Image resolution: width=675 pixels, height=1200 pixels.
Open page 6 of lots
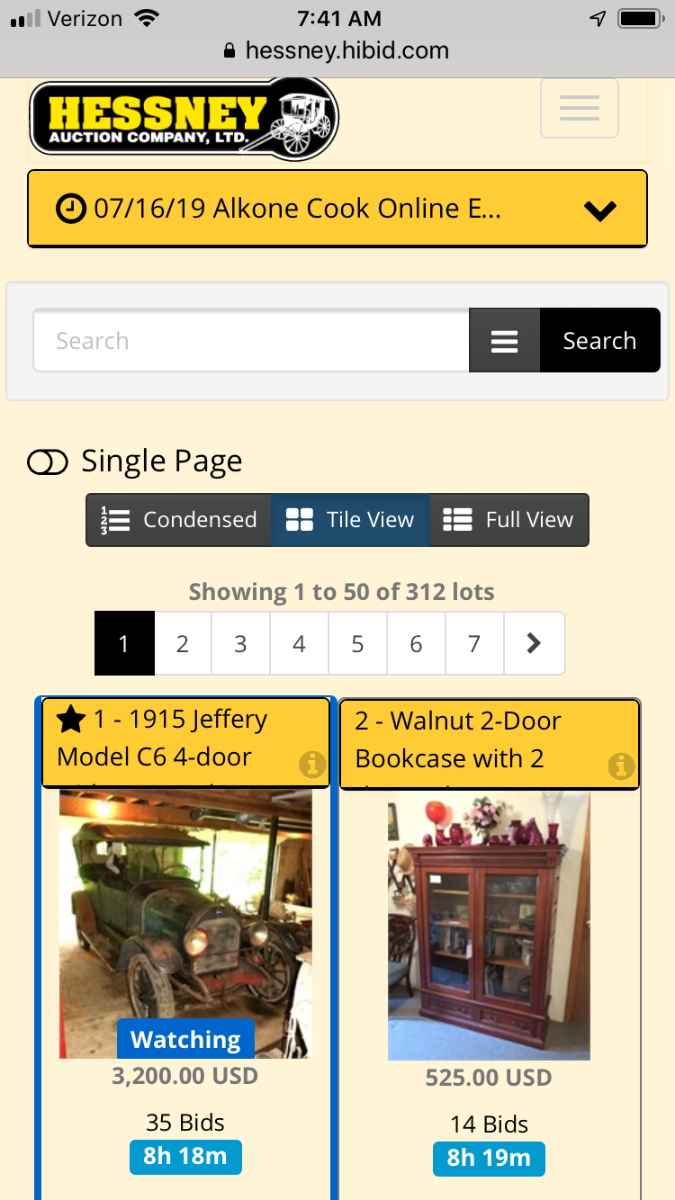[415, 643]
